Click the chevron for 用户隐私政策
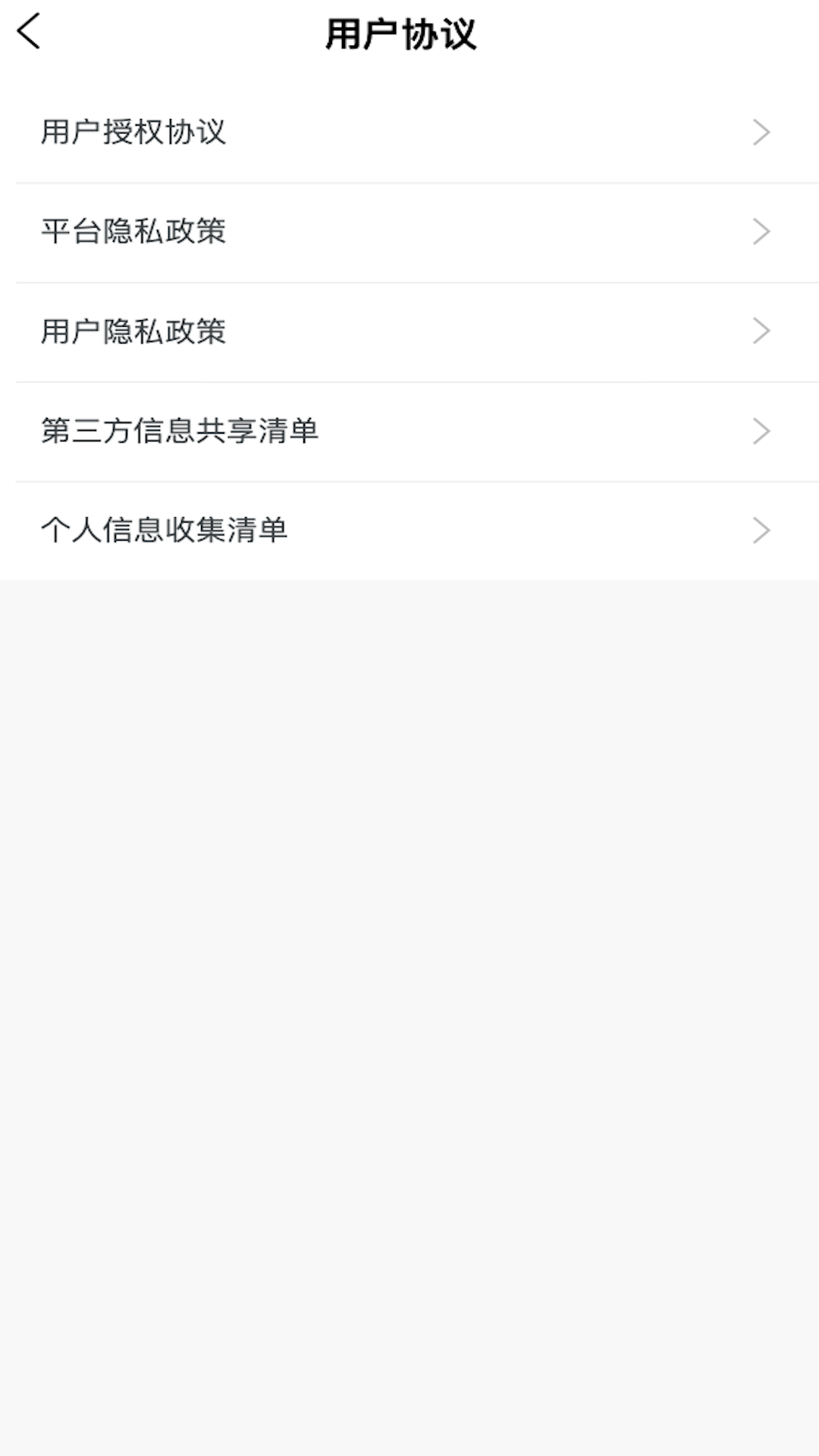 coord(762,331)
